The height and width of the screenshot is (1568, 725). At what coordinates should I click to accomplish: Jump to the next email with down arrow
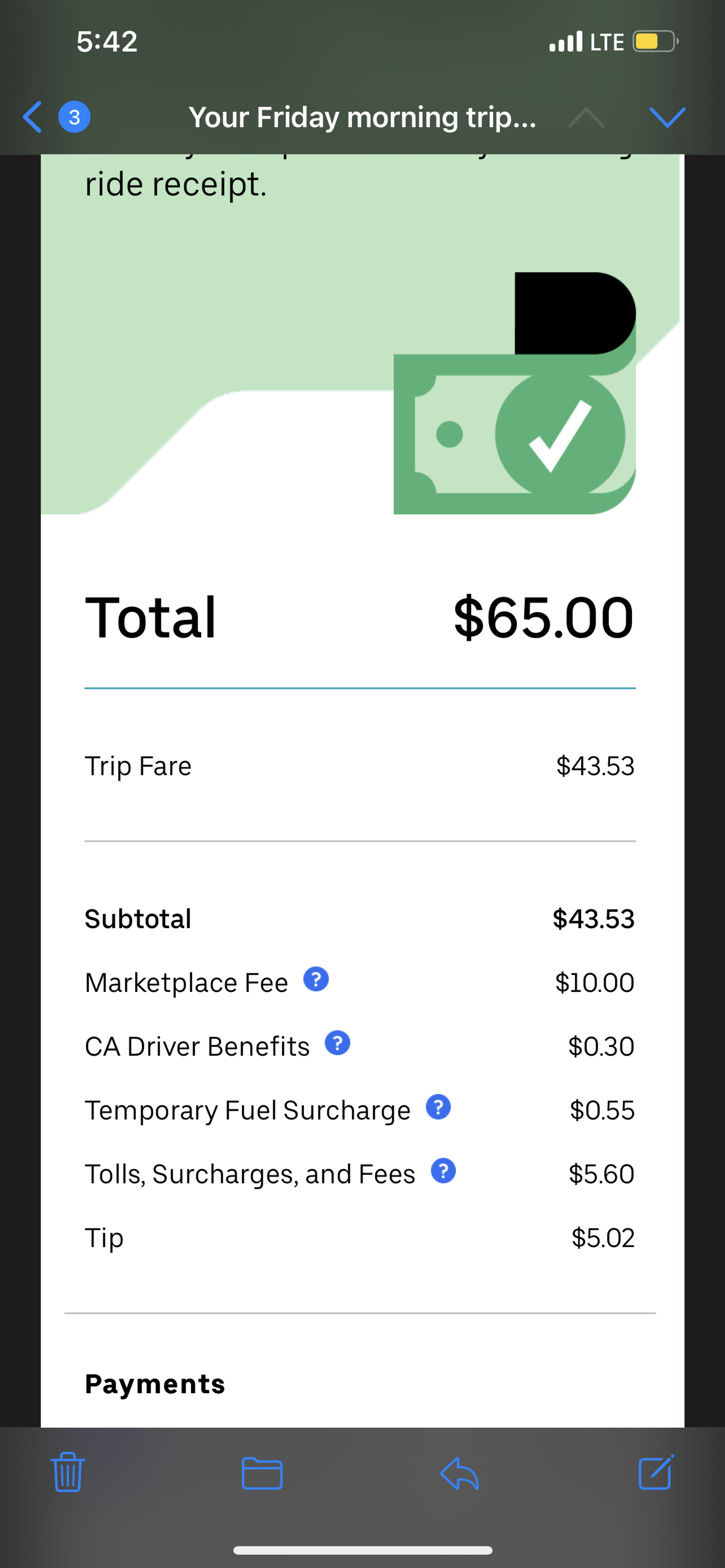click(x=667, y=117)
